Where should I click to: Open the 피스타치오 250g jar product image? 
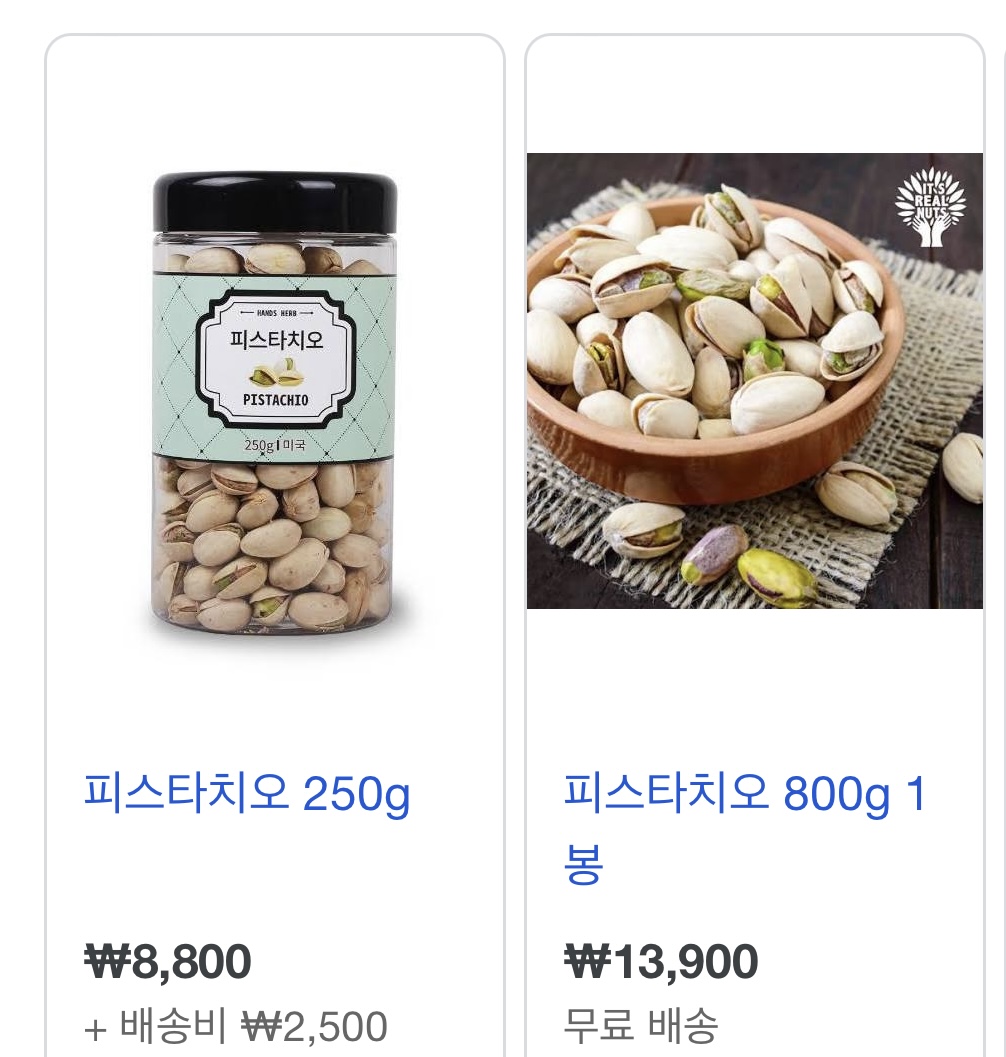click(274, 405)
